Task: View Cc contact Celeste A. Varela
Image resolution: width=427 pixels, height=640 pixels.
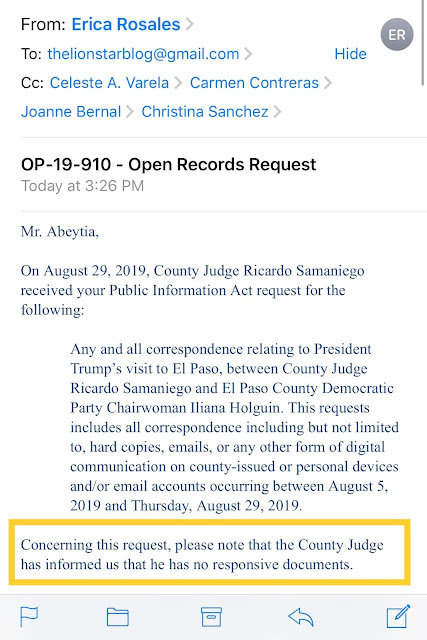Action: (x=109, y=83)
